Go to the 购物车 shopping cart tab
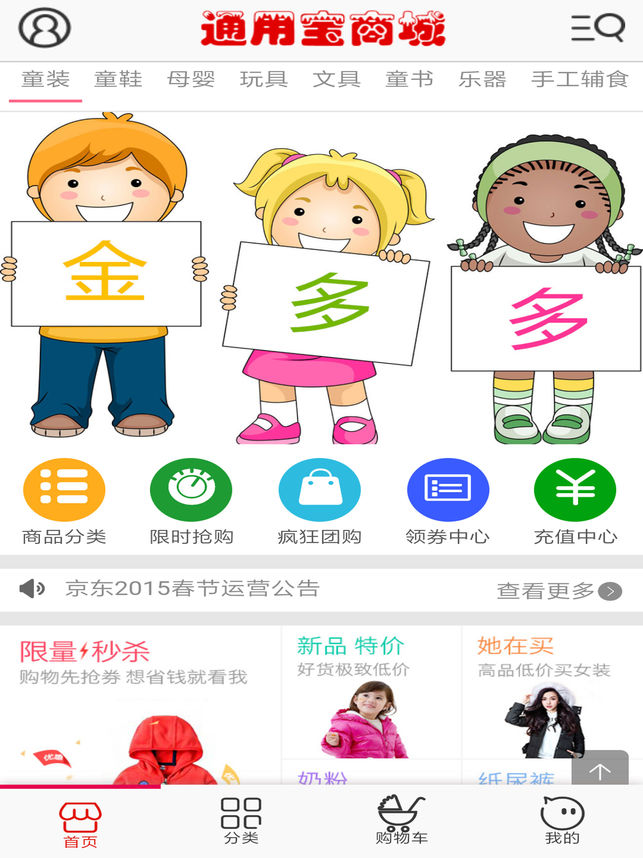643x858 pixels. click(401, 822)
